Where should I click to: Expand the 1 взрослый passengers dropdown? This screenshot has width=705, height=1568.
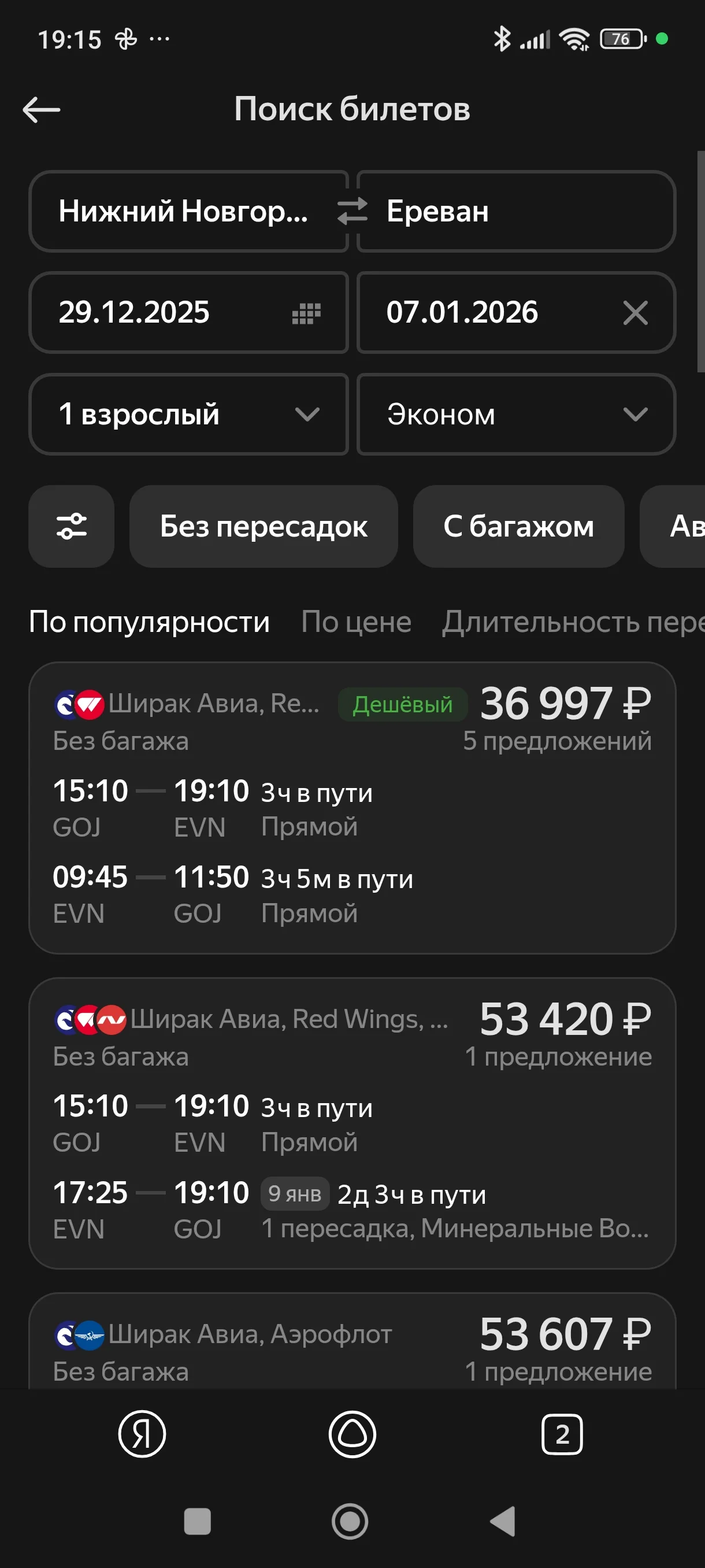(x=188, y=415)
